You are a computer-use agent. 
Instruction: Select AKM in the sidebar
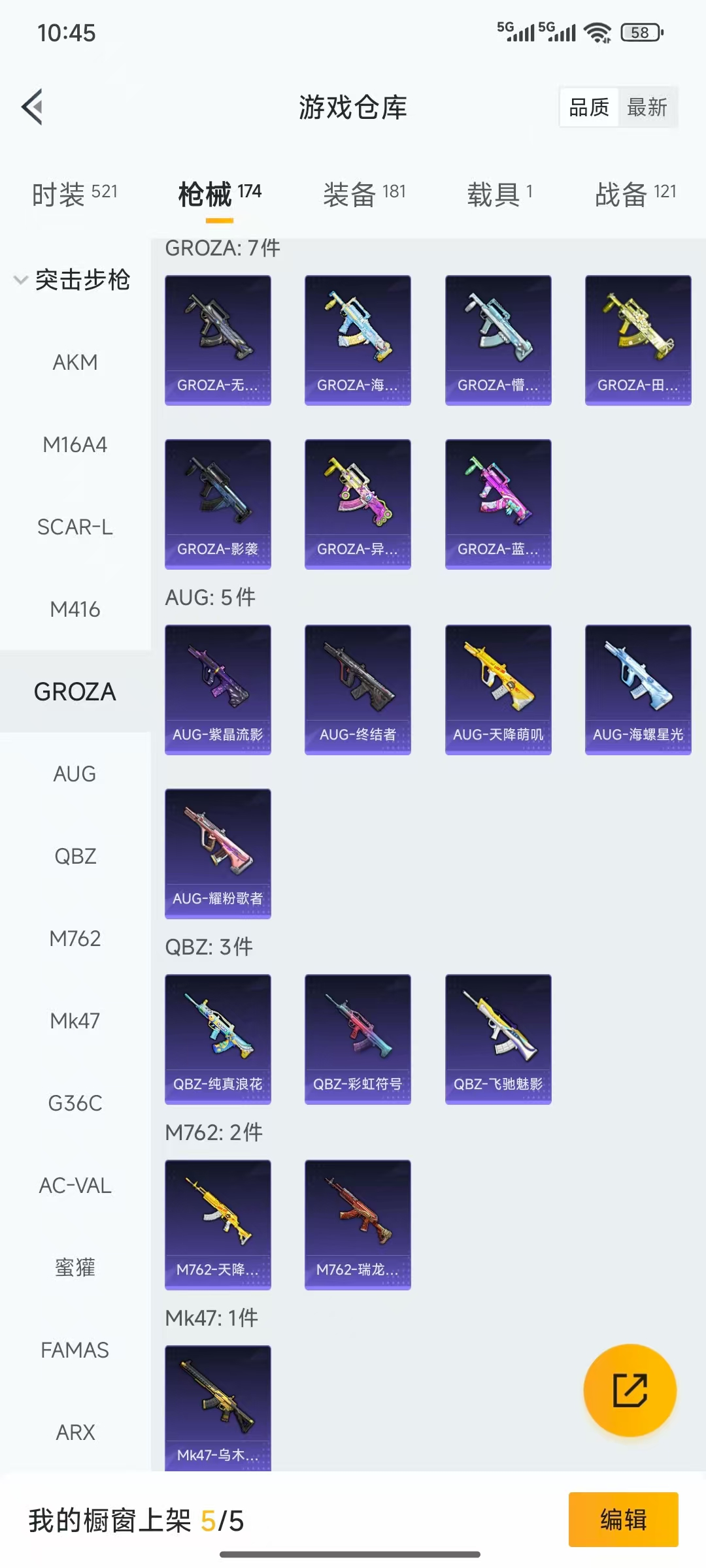coord(75,363)
